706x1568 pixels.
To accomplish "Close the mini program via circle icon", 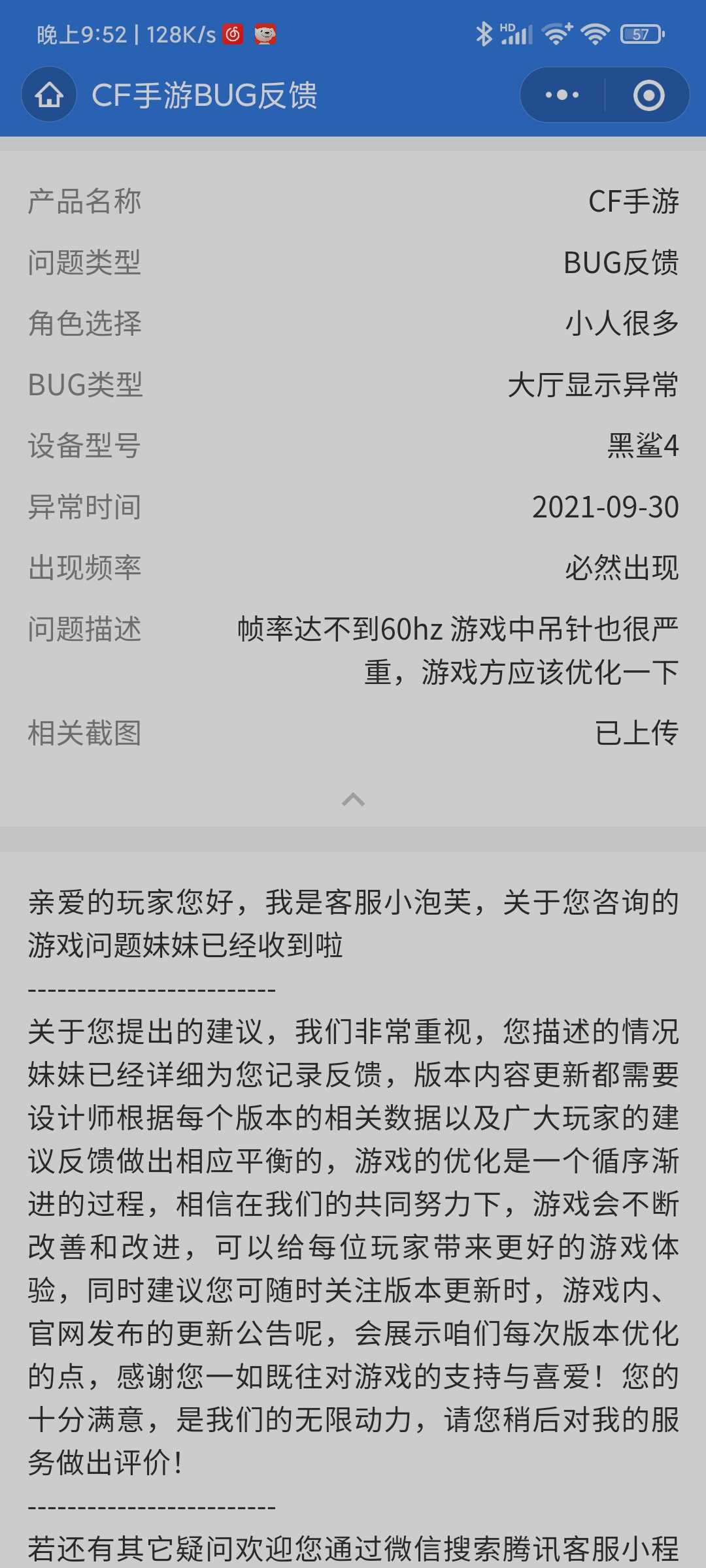I will pyautogui.click(x=648, y=95).
